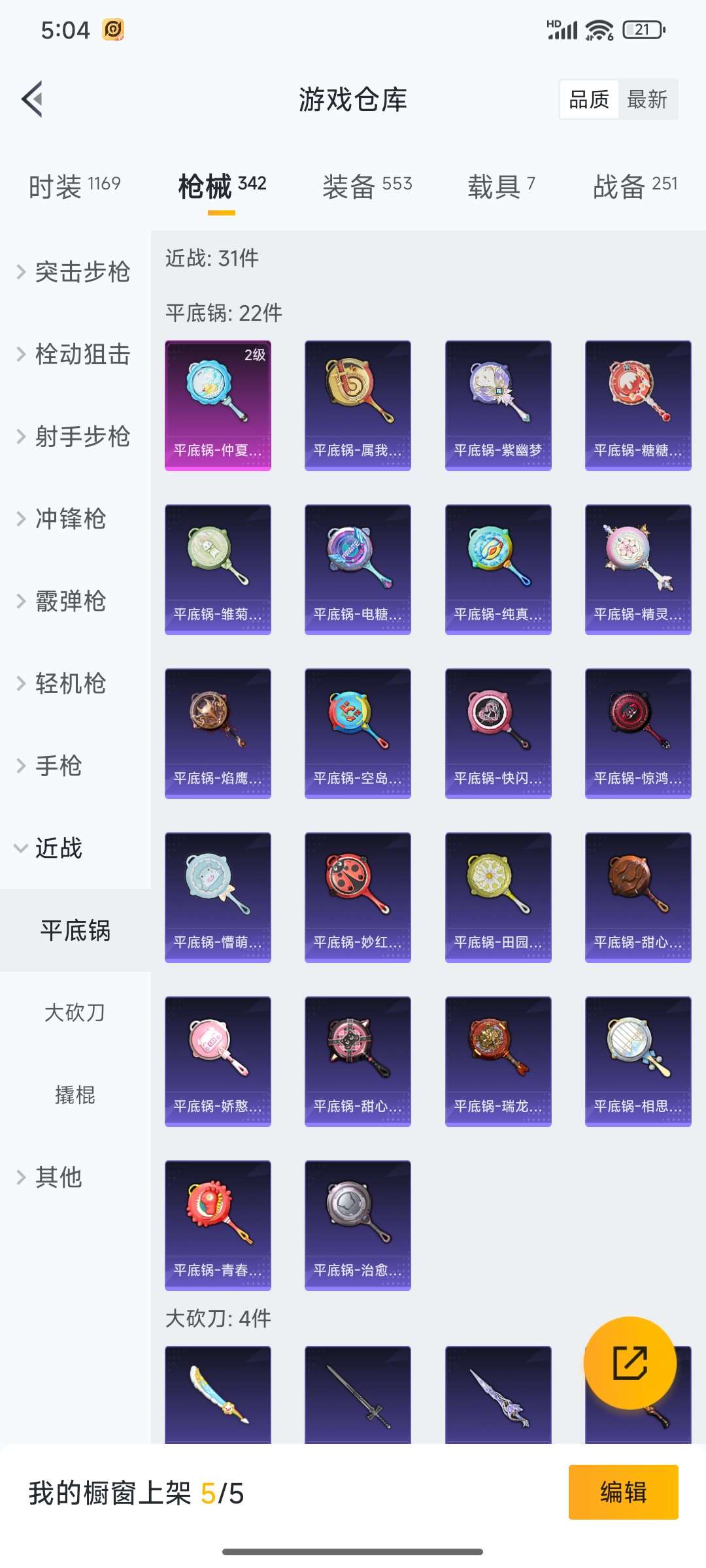The image size is (706, 1568).
Task: Open the share/export floating yellow button
Action: pyautogui.click(x=629, y=1365)
